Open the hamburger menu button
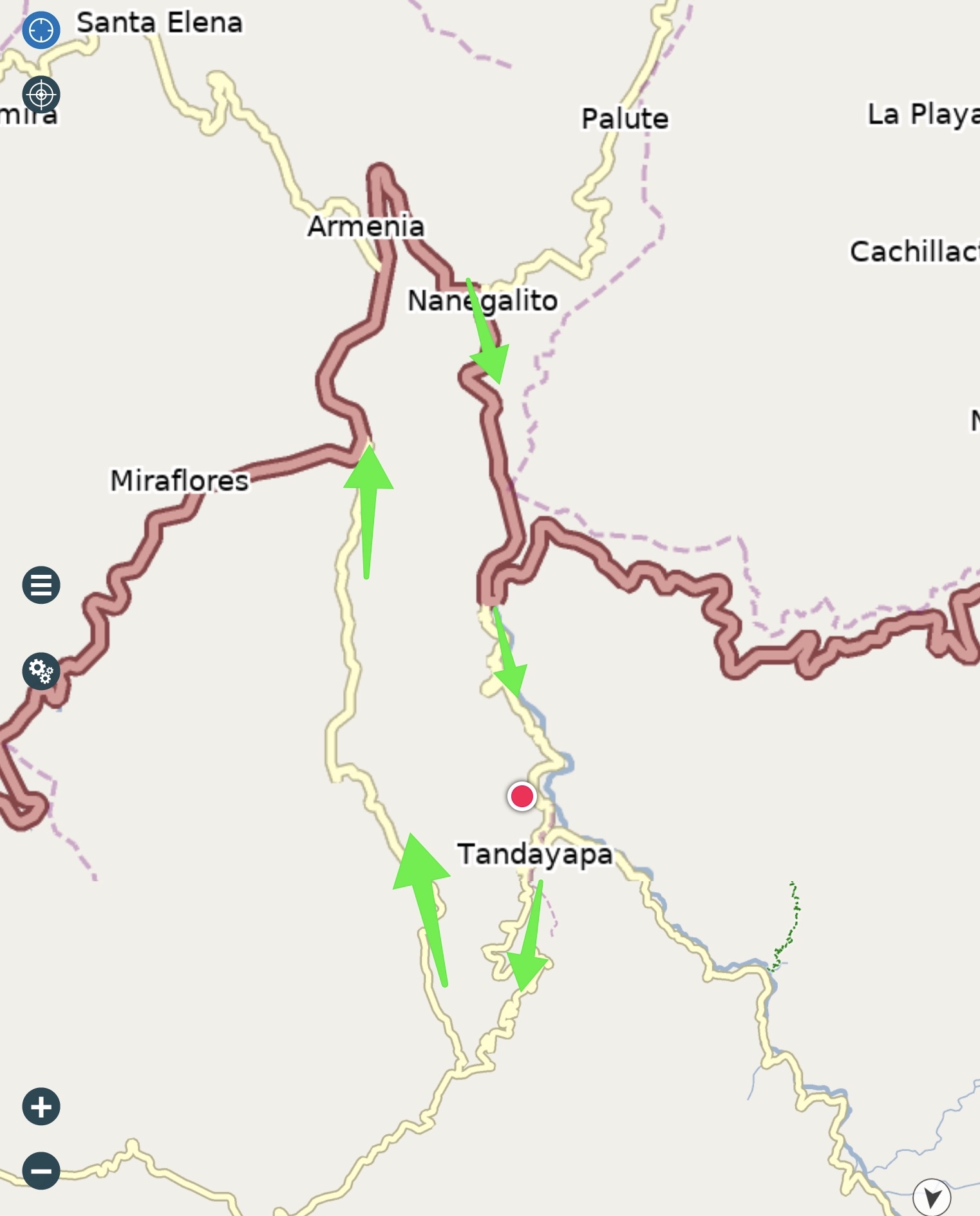 [41, 585]
